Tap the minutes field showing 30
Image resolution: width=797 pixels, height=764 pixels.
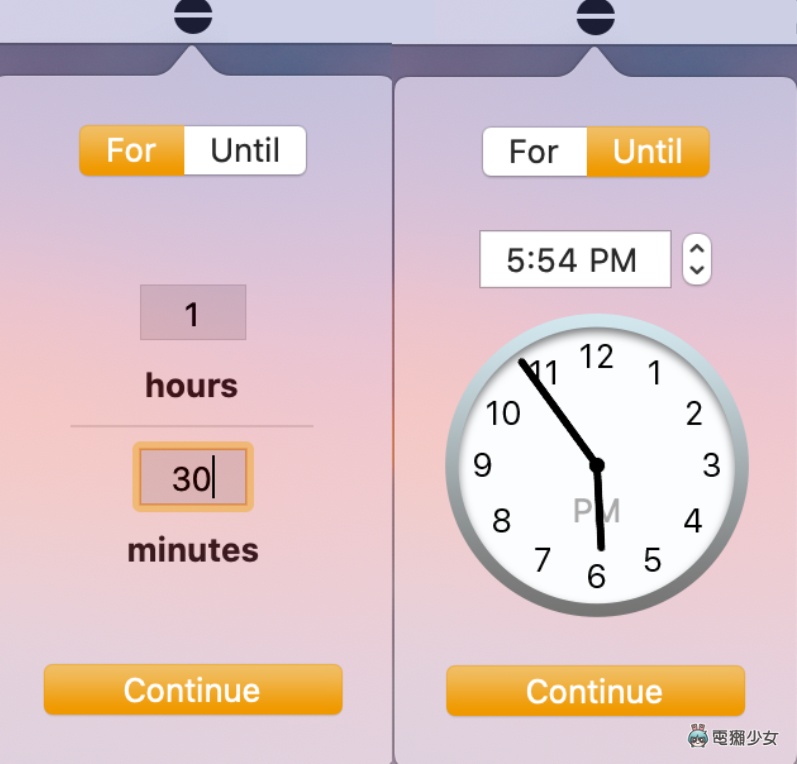pos(192,477)
